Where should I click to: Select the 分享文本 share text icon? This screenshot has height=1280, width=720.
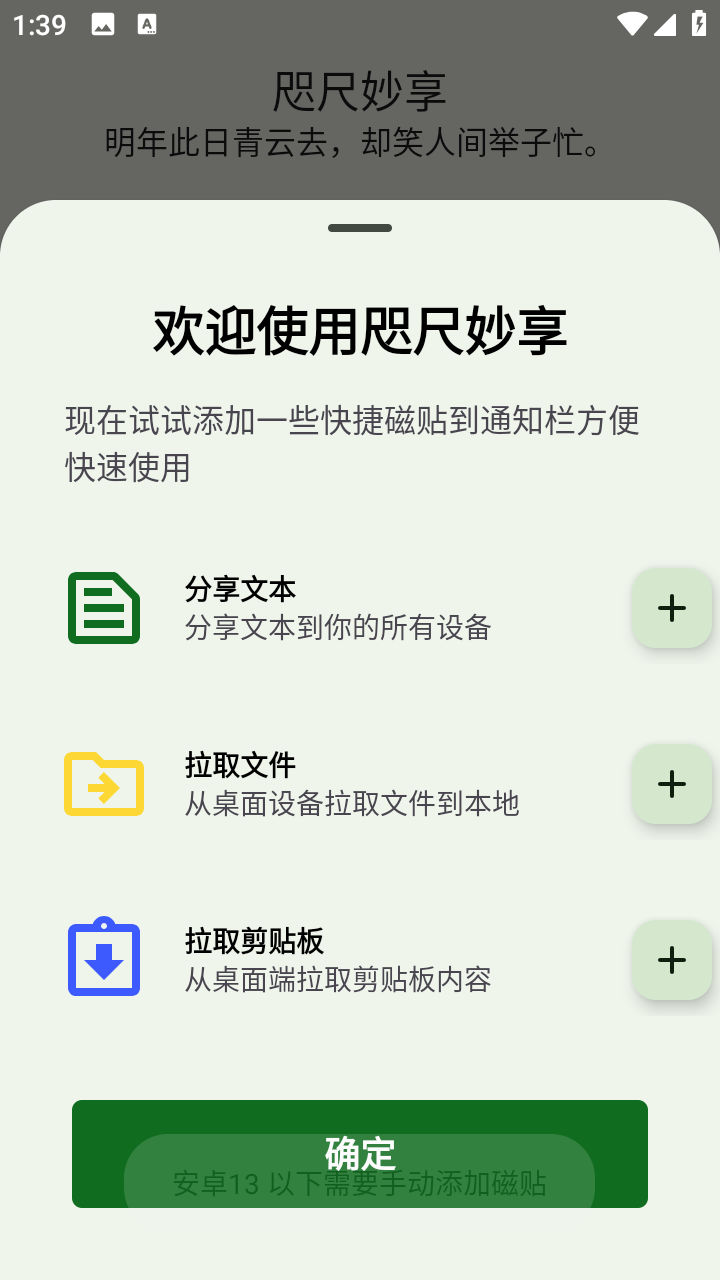tap(103, 607)
